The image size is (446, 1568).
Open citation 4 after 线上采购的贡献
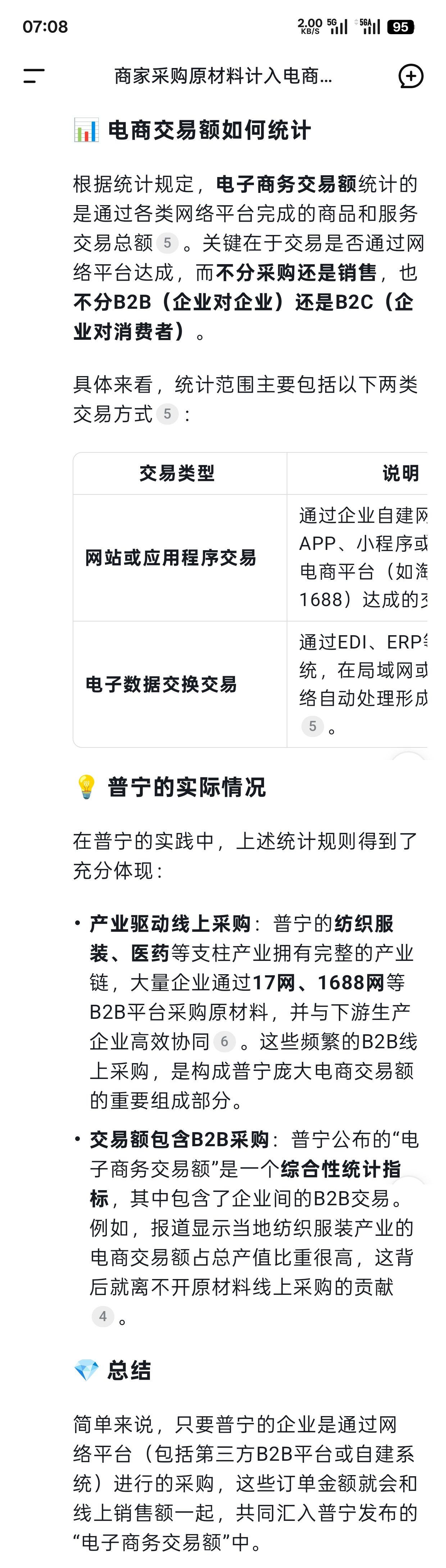click(103, 1316)
